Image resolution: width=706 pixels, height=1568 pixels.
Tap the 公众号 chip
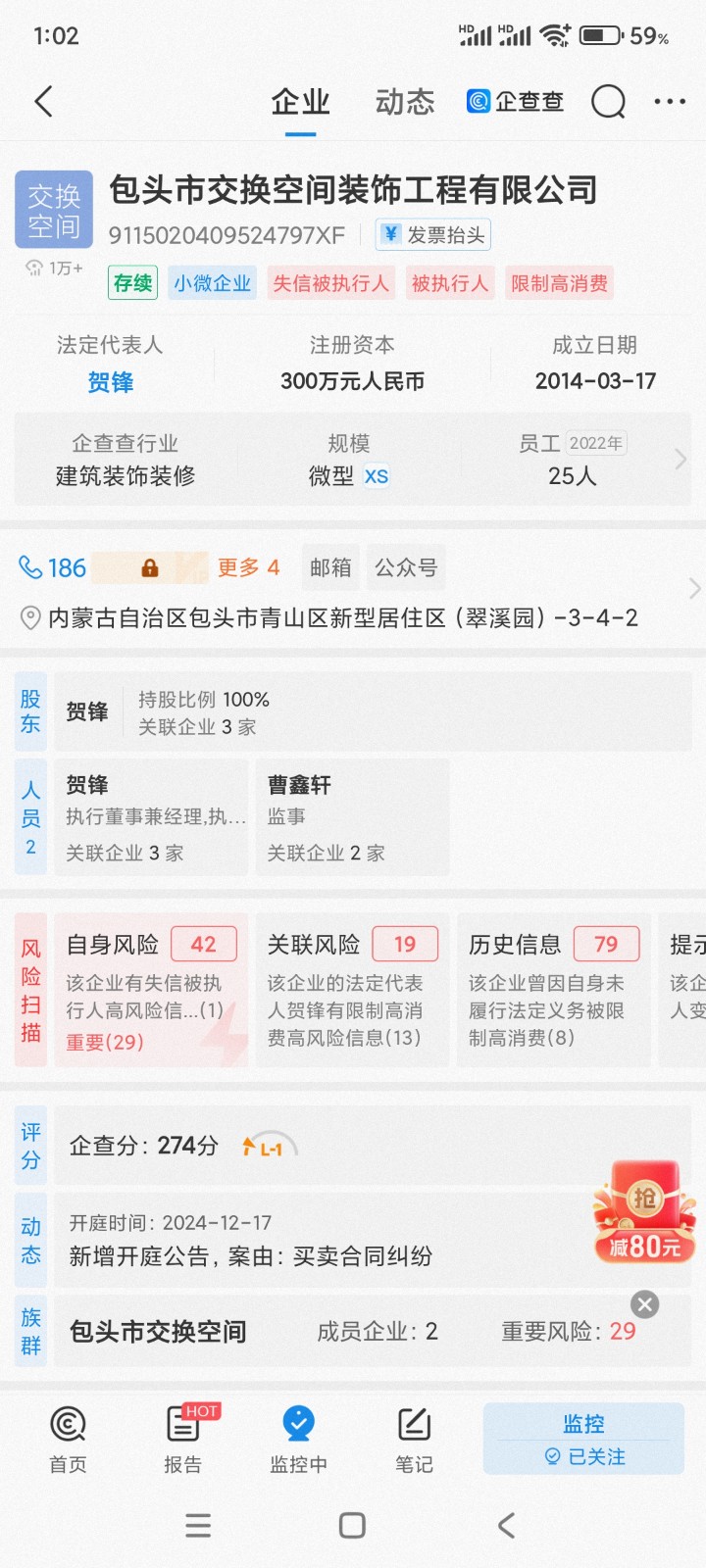tap(406, 567)
